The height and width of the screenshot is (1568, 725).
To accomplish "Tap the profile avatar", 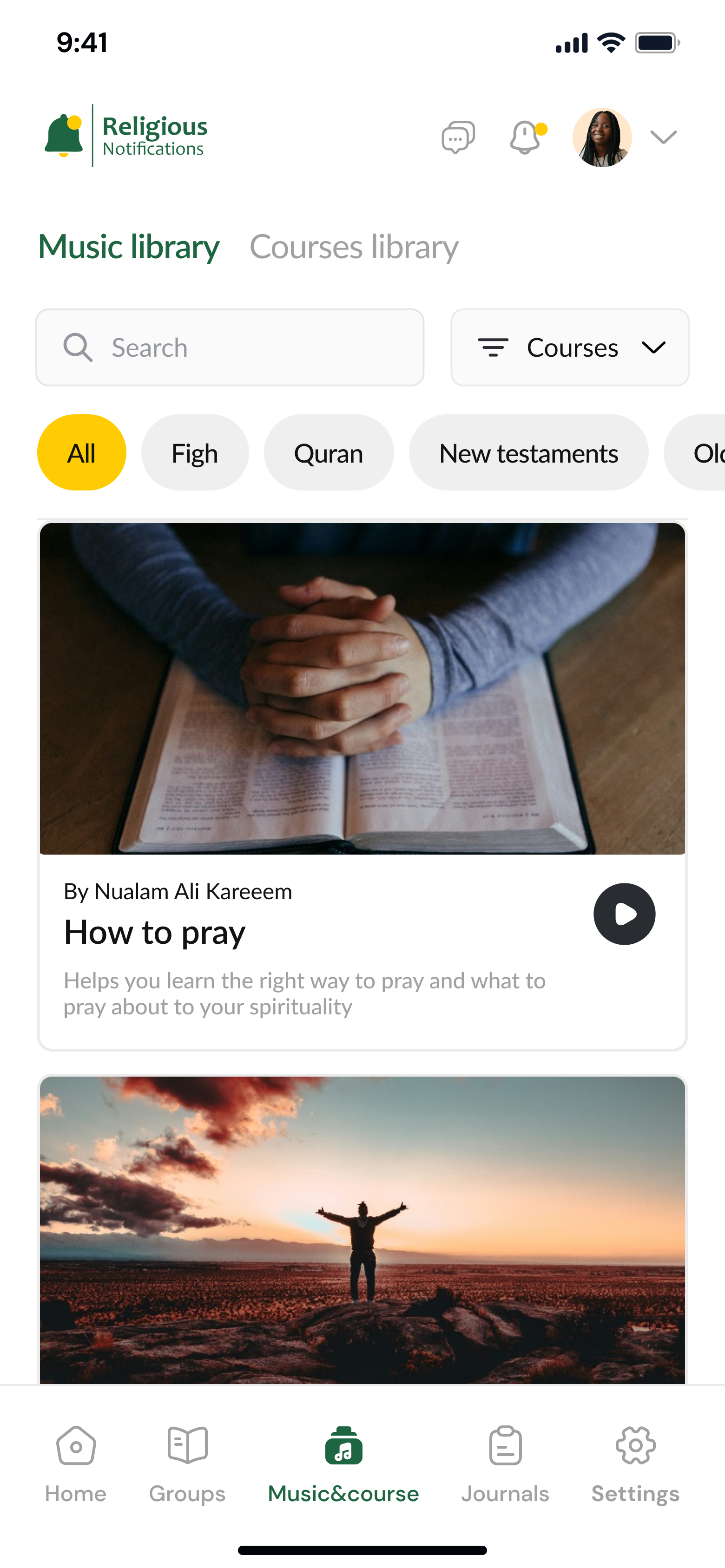I will click(x=602, y=137).
